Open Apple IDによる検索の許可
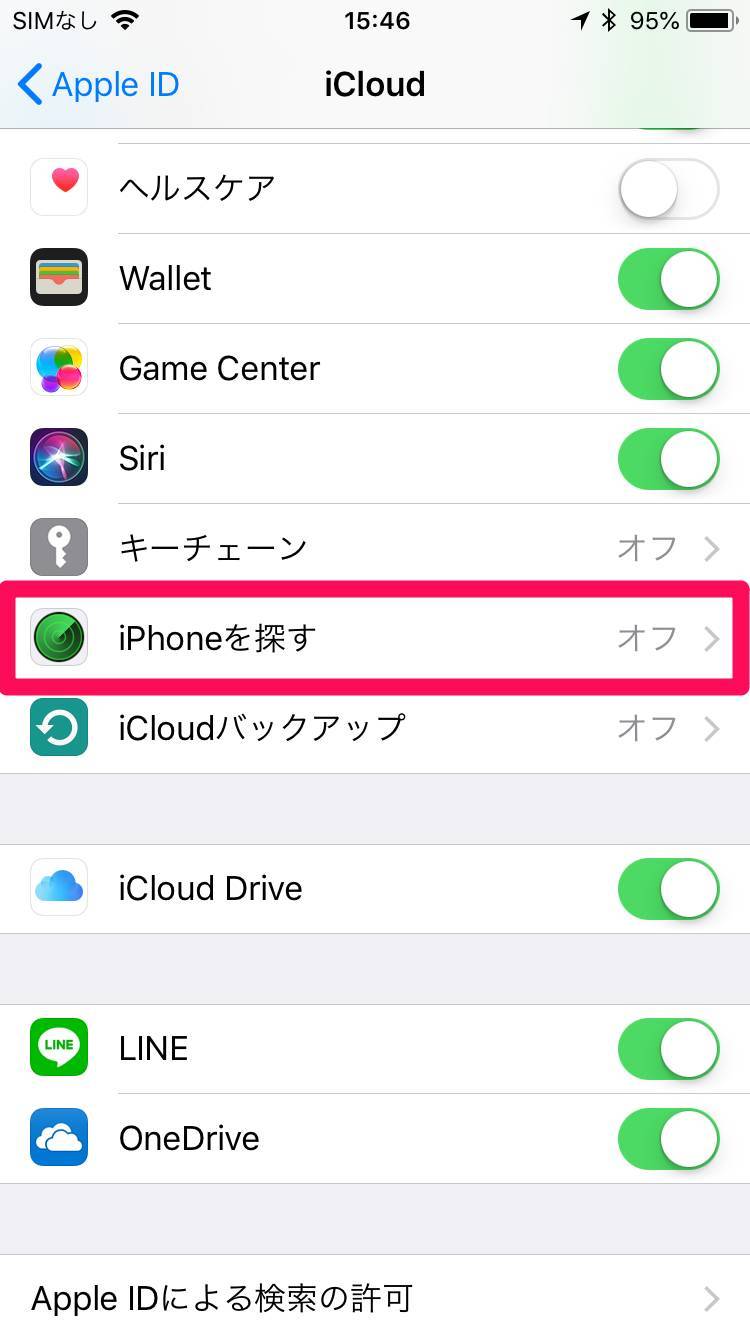 pos(375,1298)
